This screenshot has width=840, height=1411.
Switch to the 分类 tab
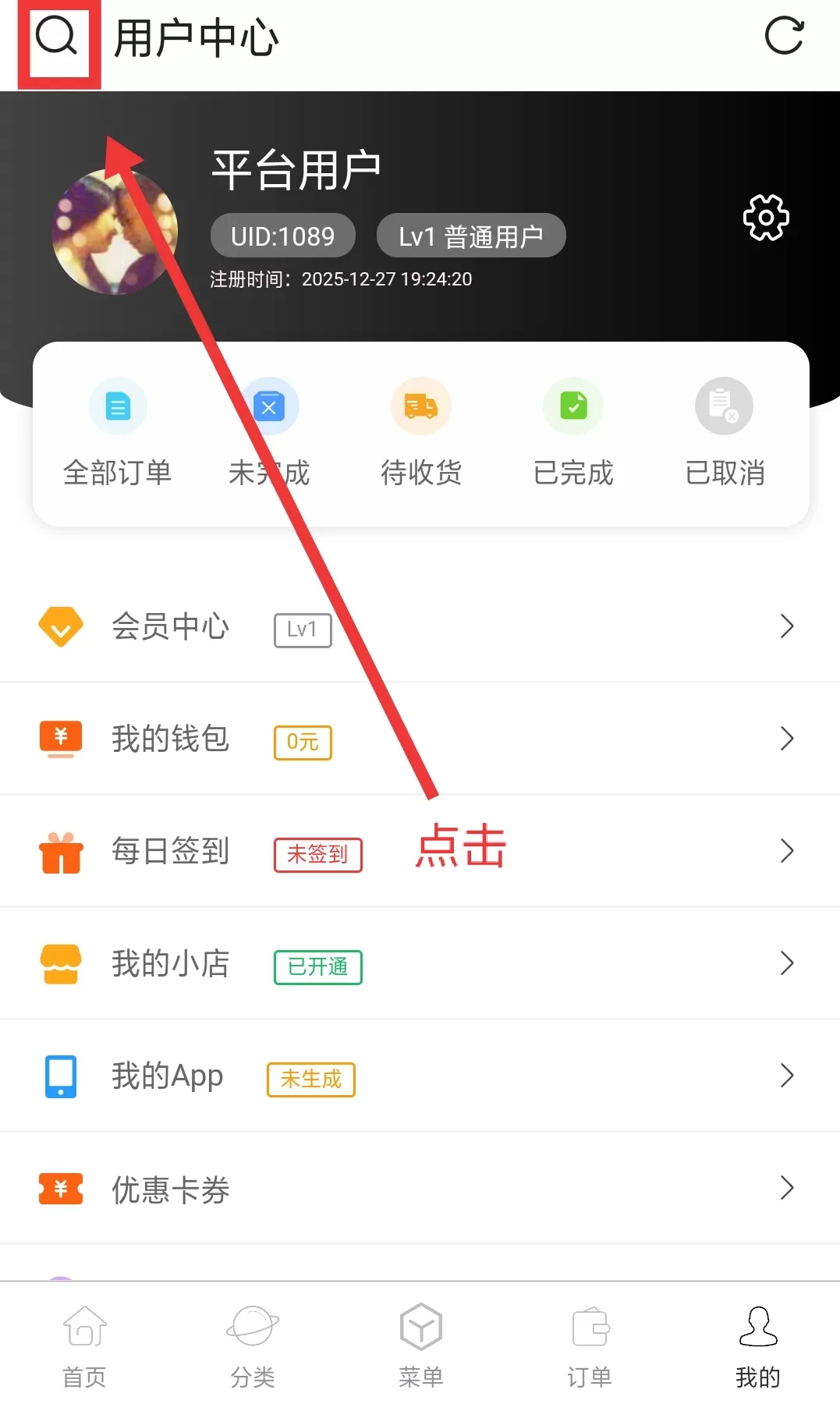[x=252, y=1345]
